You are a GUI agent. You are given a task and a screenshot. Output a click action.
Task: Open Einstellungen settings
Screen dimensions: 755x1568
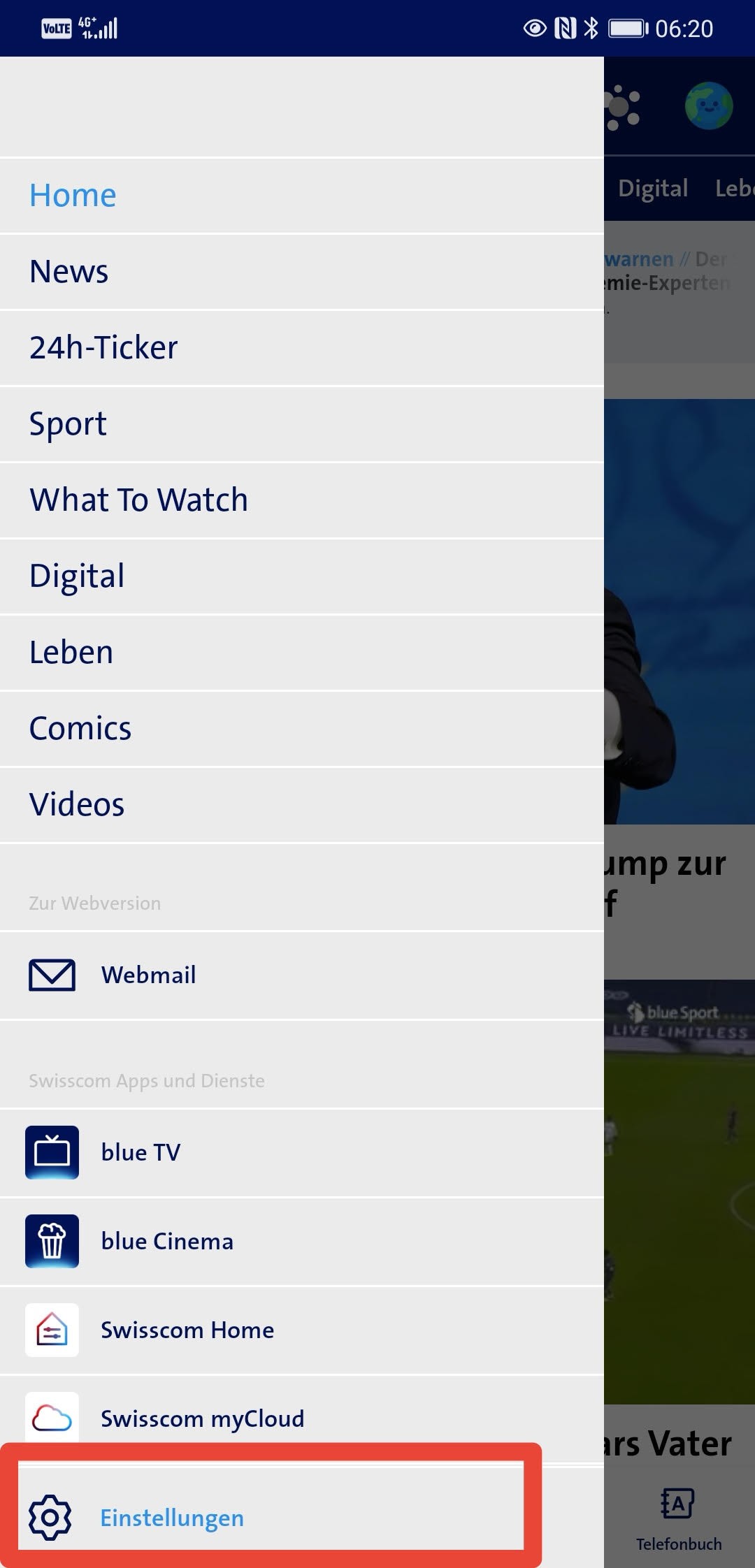click(171, 1518)
